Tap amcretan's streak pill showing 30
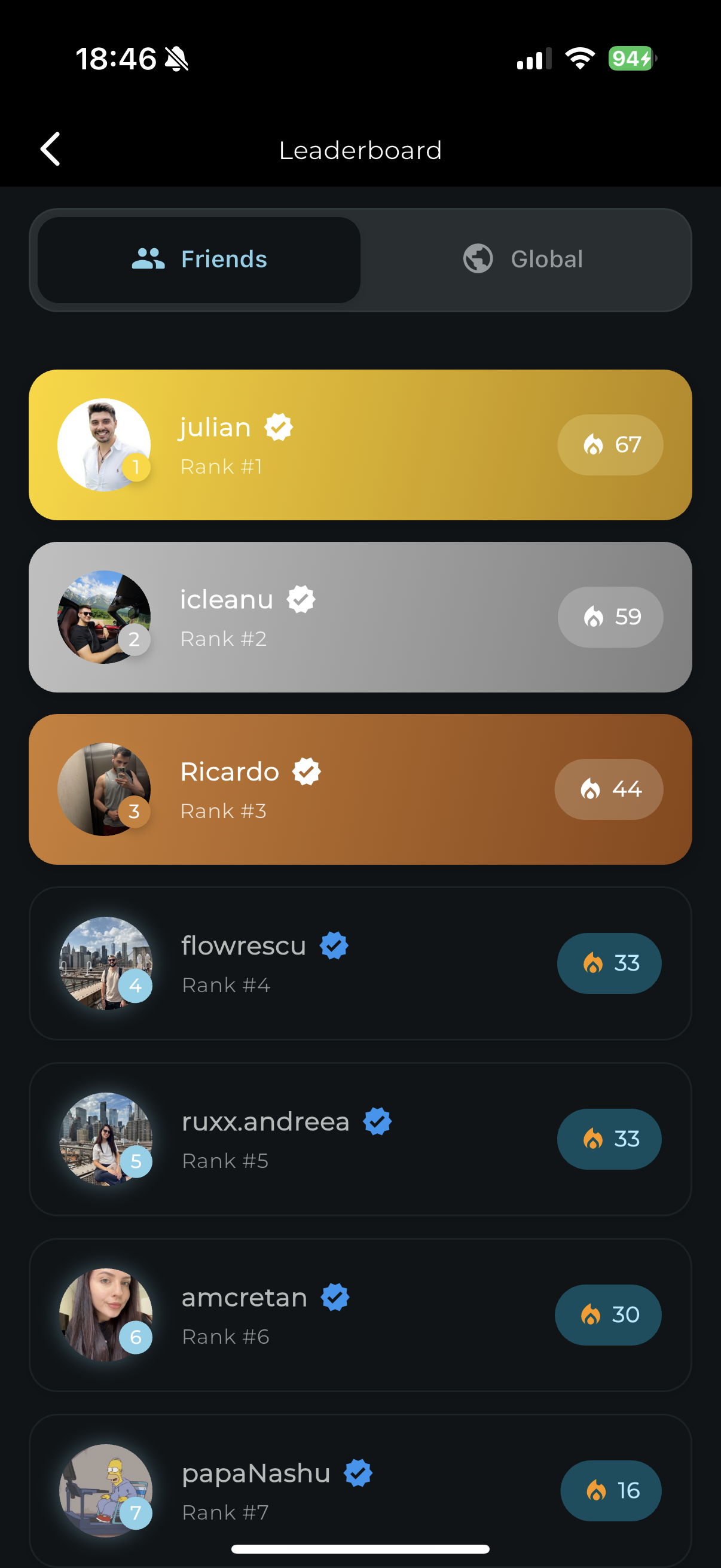 pos(608,1315)
